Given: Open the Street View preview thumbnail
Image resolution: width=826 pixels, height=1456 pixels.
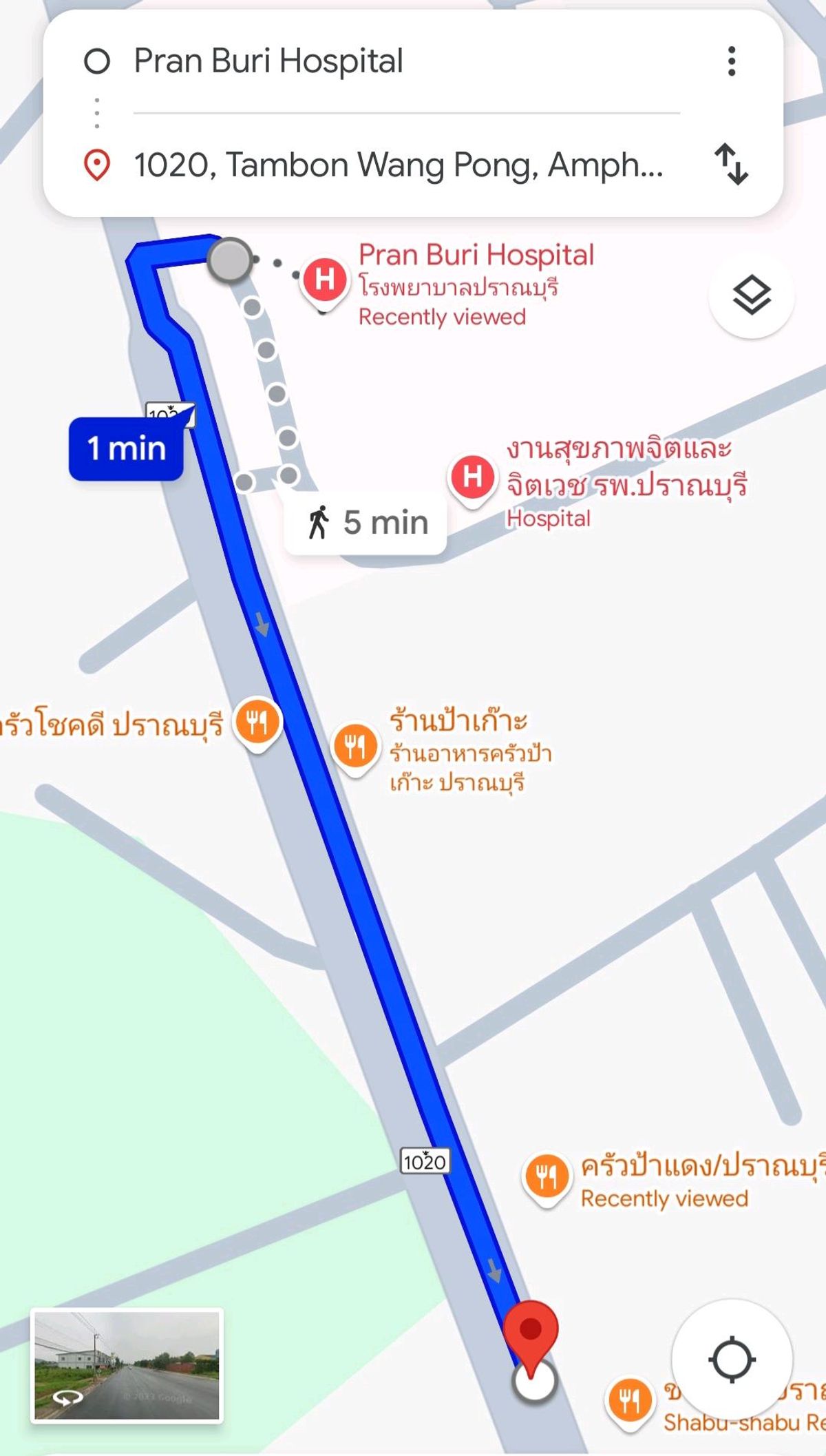Looking at the screenshot, I should [x=127, y=1365].
